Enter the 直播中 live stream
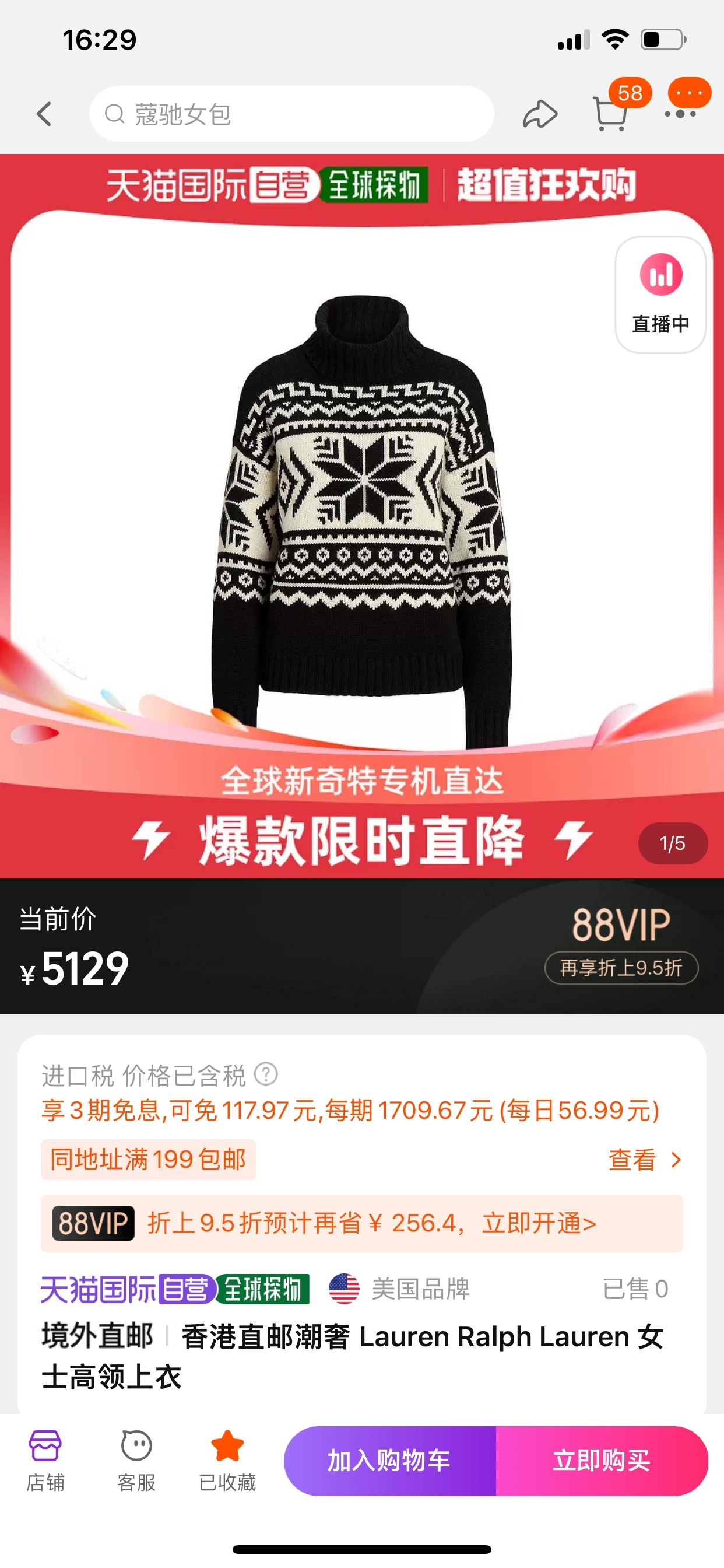Viewport: 724px width, 1568px height. [x=660, y=295]
